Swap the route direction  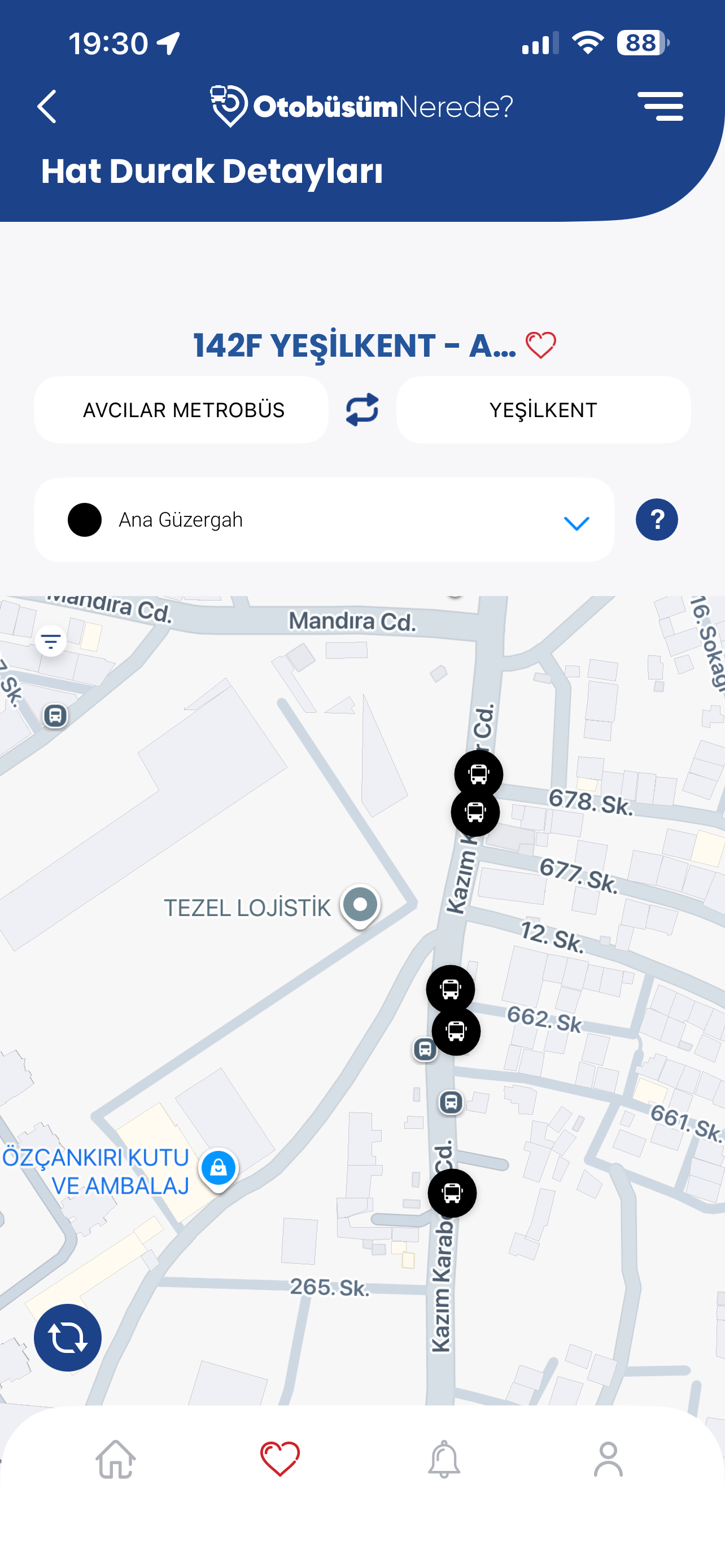(x=362, y=410)
